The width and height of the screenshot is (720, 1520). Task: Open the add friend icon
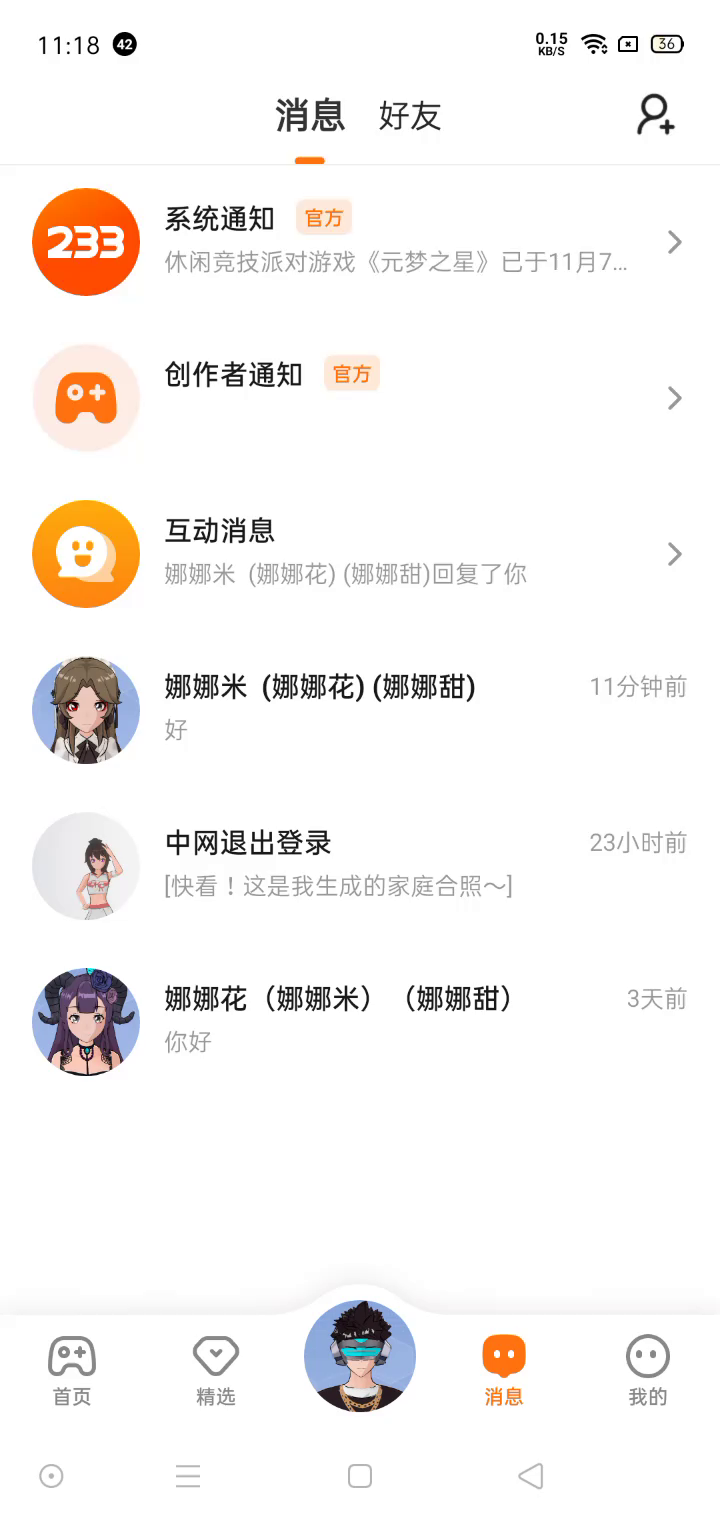(656, 115)
